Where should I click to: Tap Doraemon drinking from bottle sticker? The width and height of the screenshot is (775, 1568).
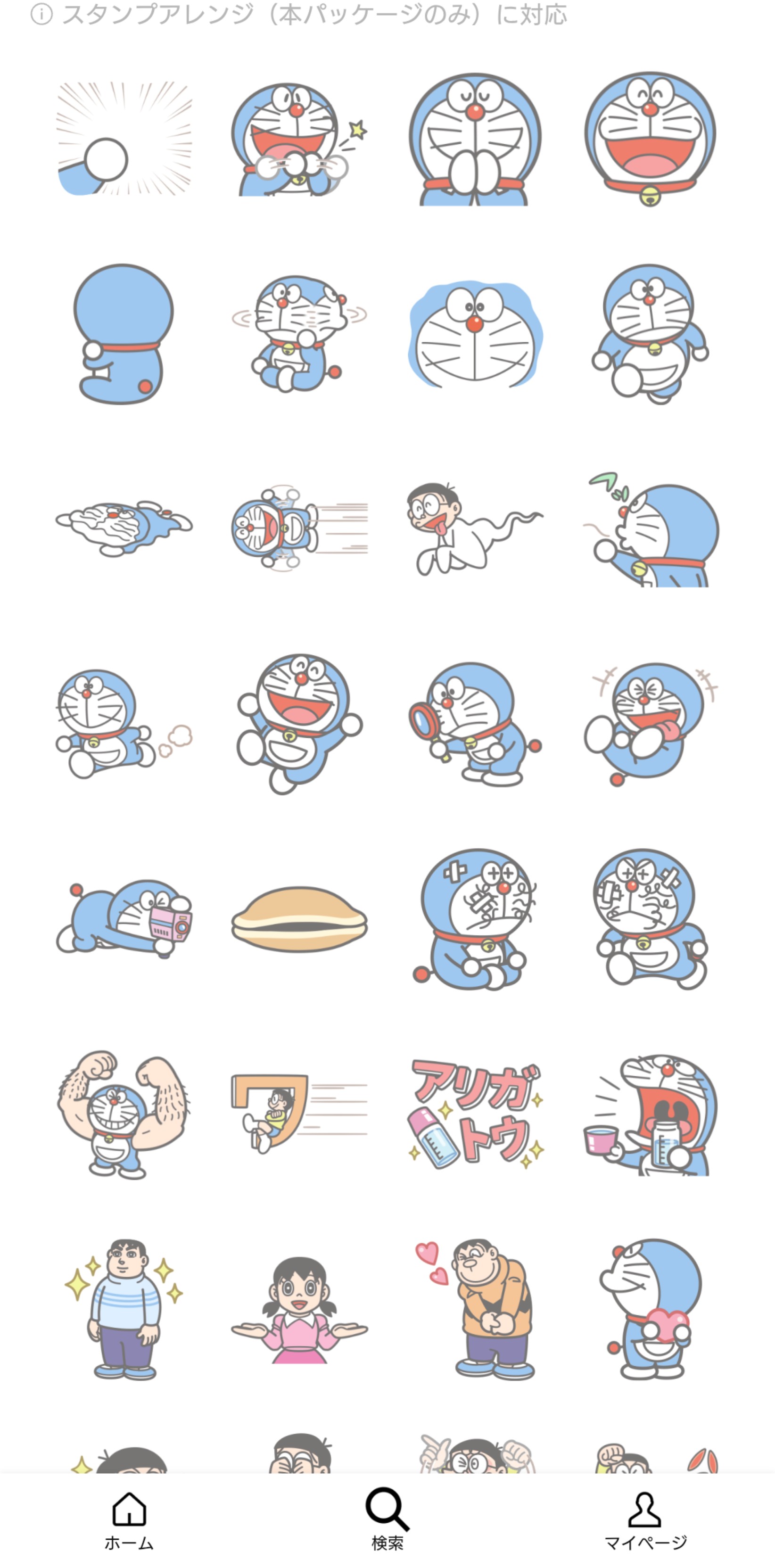click(650, 1114)
